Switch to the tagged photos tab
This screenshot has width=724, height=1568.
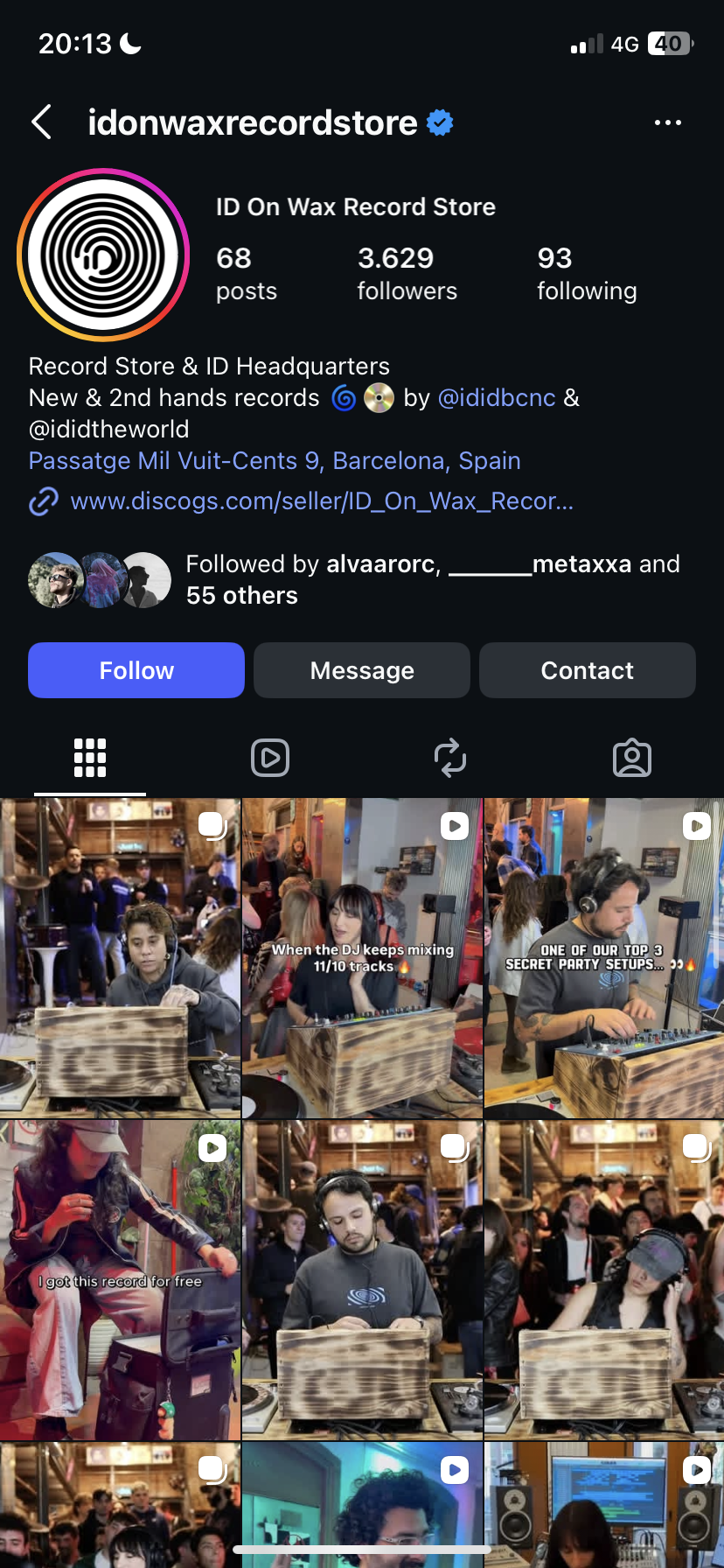coord(632,758)
